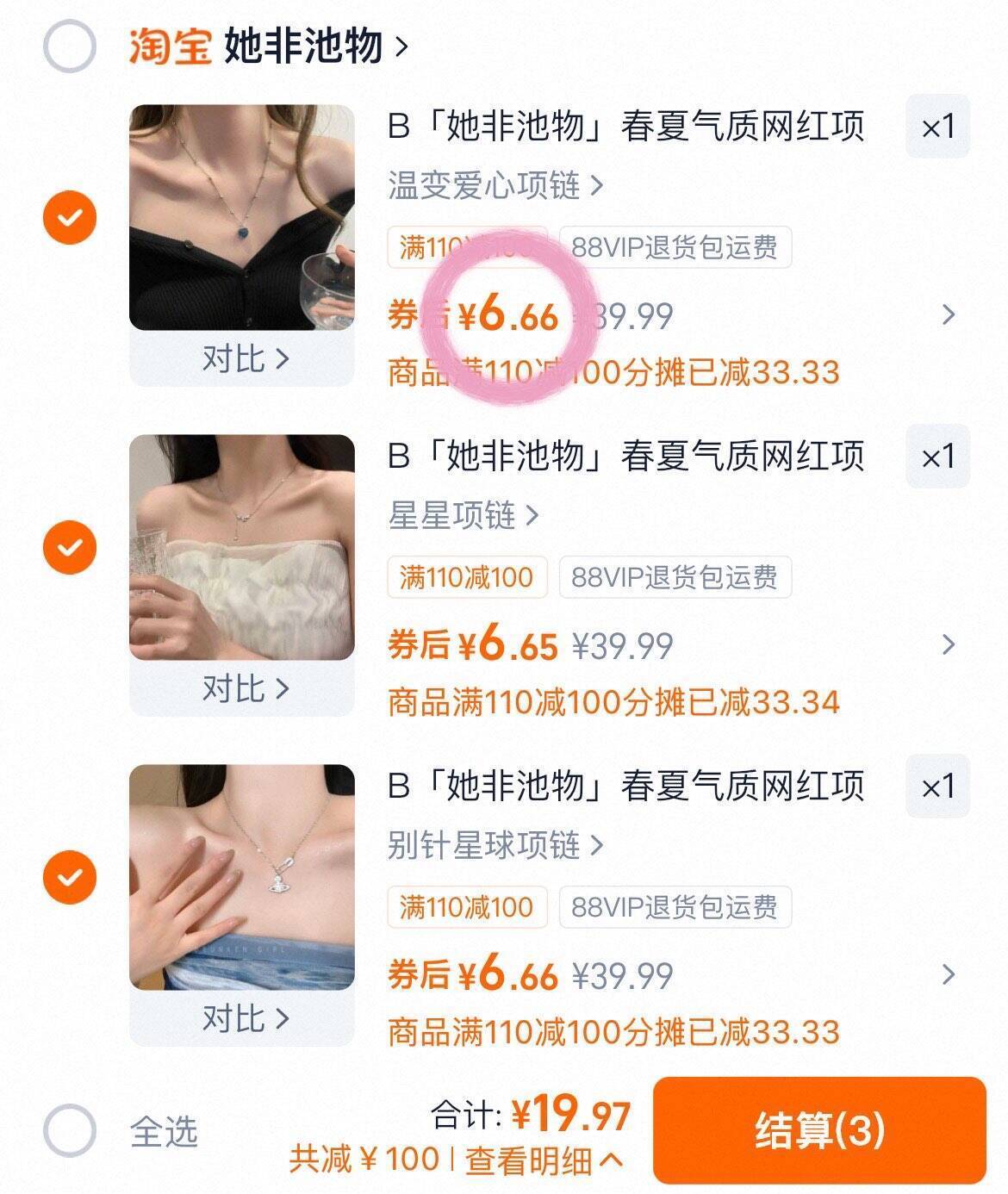Open the 别针星球项链 product image
Viewport: 1008px width, 1194px height.
(x=241, y=877)
